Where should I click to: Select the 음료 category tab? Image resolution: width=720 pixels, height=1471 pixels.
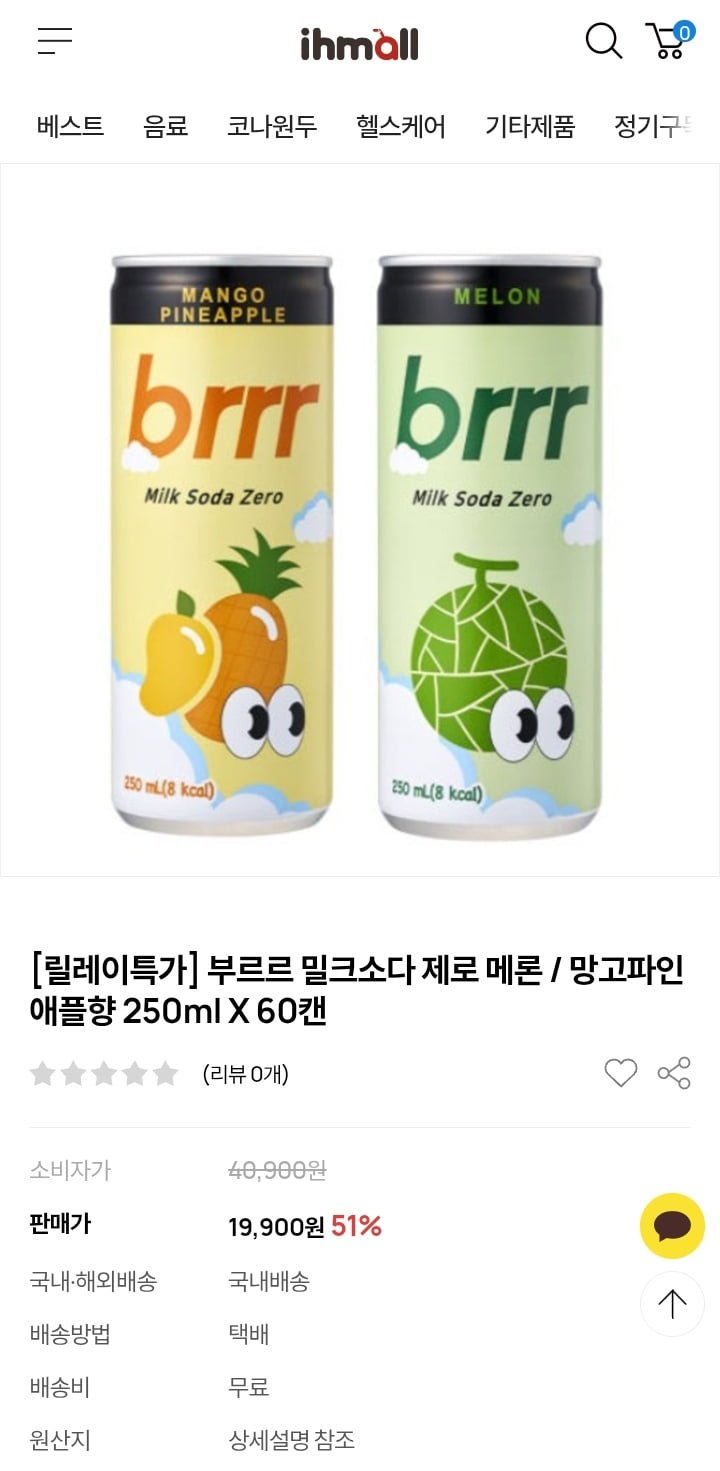point(166,127)
